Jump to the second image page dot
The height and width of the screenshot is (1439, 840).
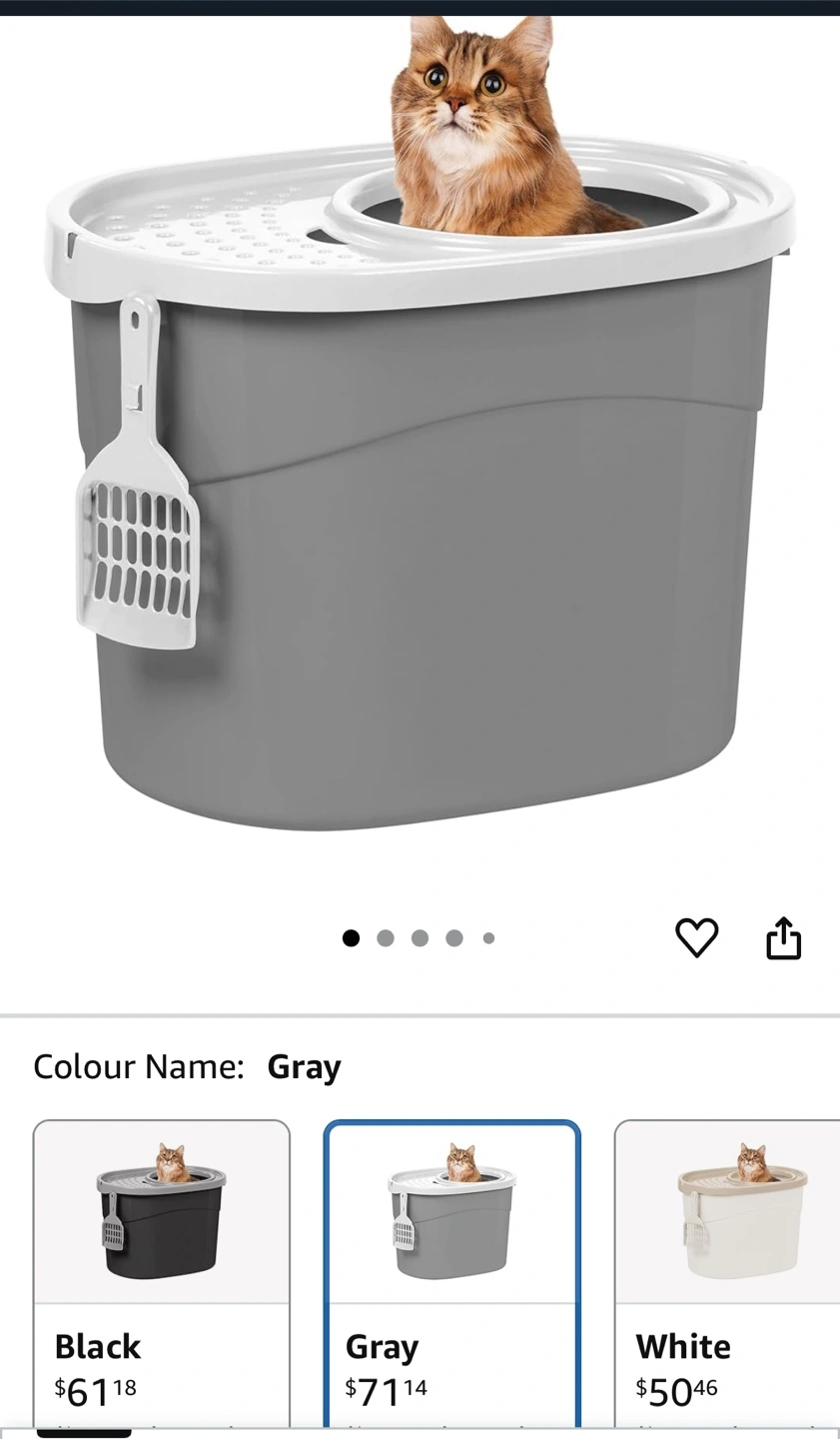[386, 937]
